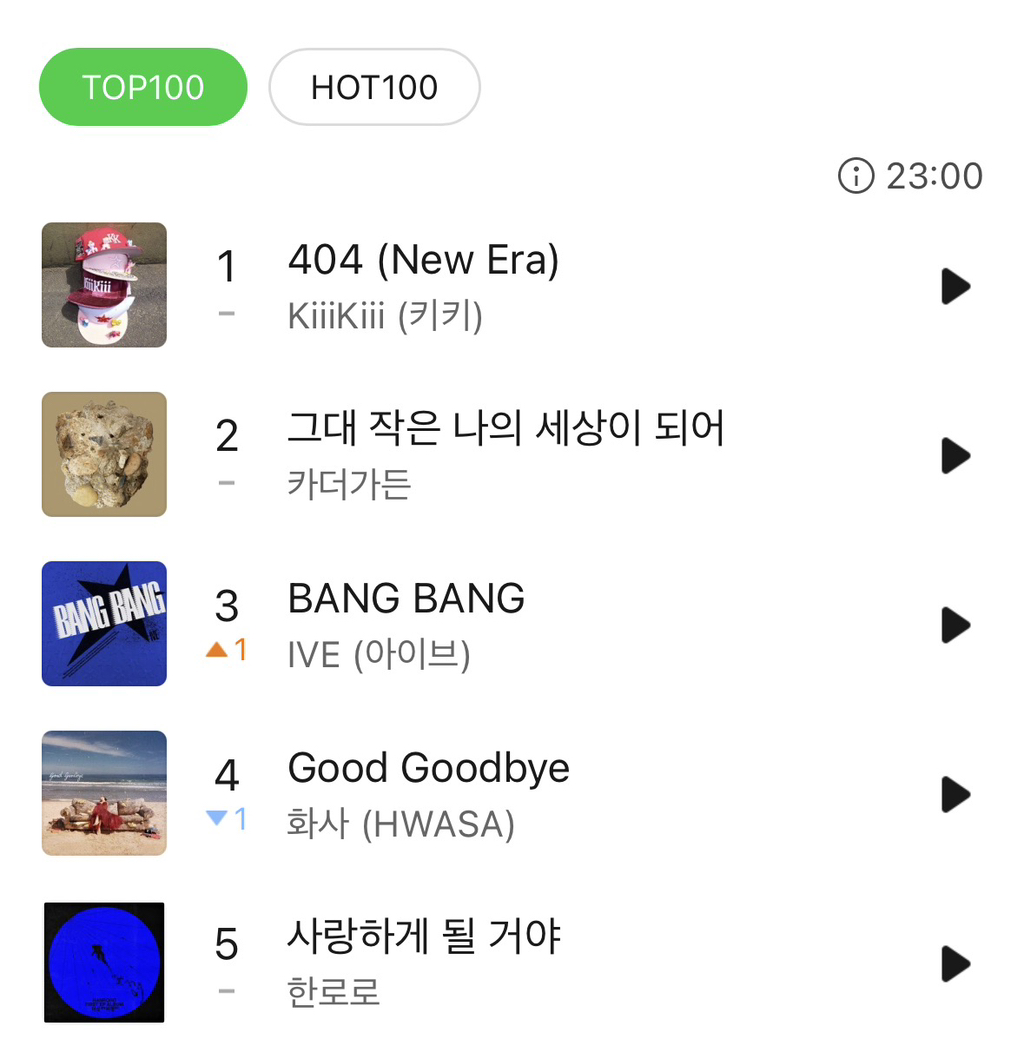View the 카더가든 album cover
1024x1059 pixels.
tap(104, 455)
